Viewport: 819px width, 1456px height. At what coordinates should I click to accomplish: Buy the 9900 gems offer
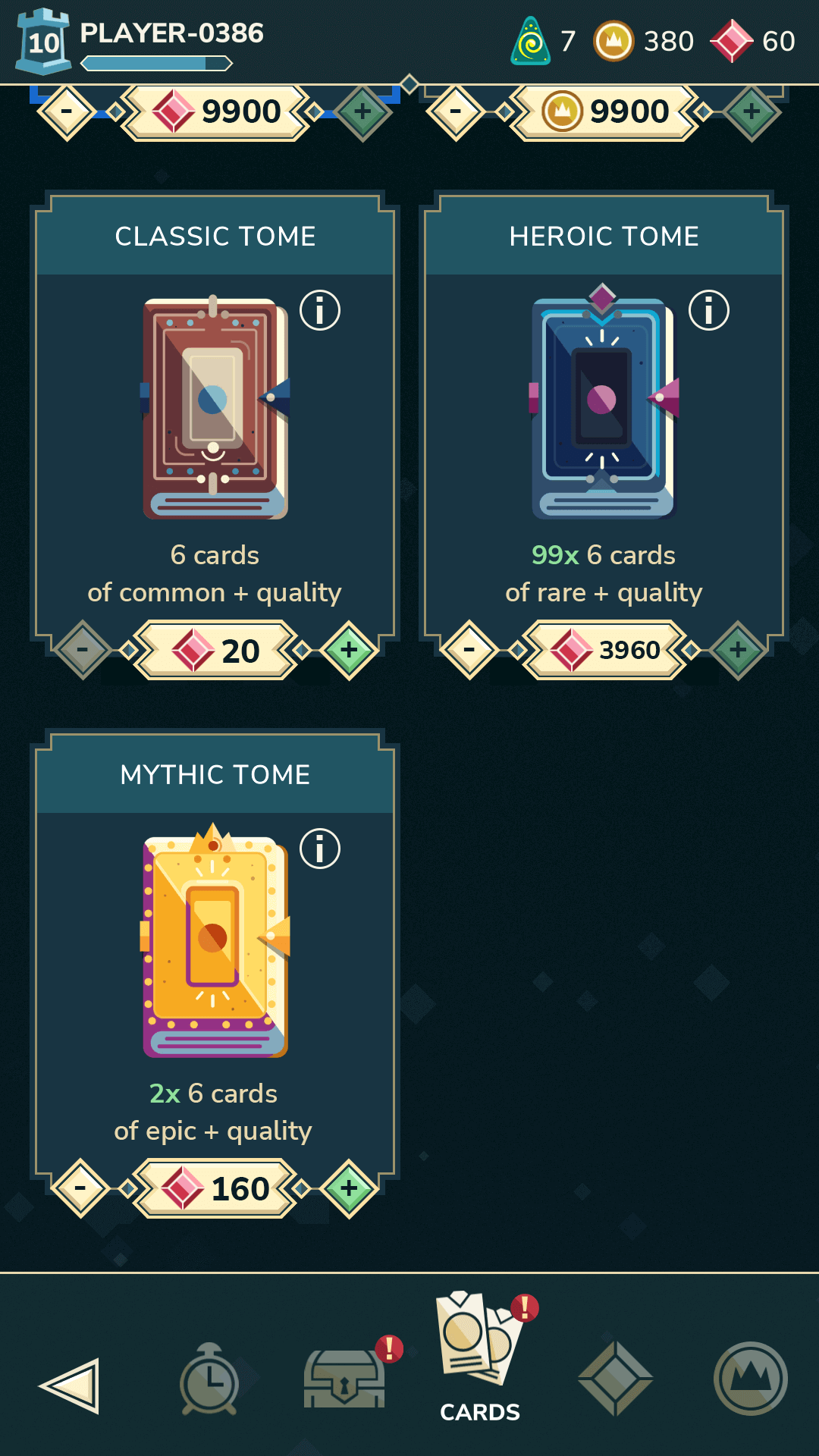(x=215, y=112)
